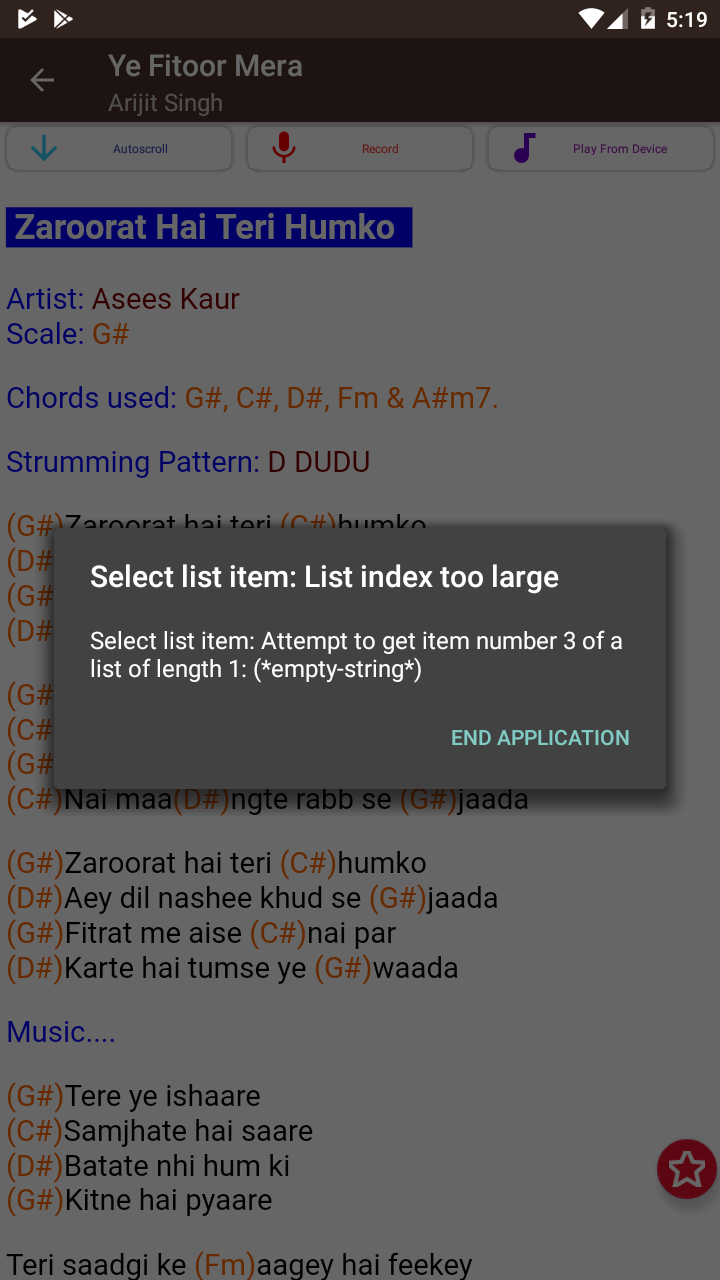Viewport: 720px width, 1280px height.
Task: Select Play From Device
Action: tap(600, 149)
